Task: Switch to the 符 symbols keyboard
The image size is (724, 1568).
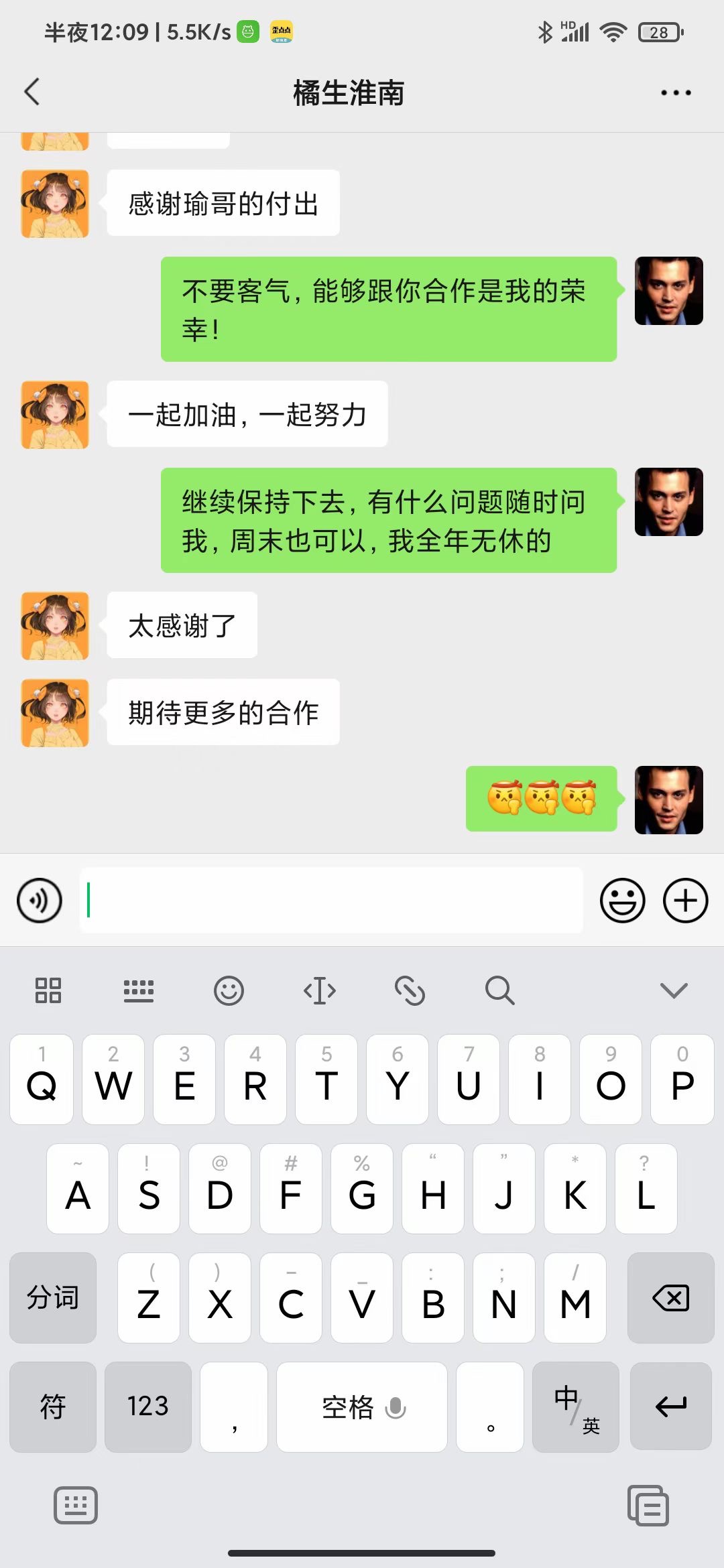Action: [x=53, y=1407]
